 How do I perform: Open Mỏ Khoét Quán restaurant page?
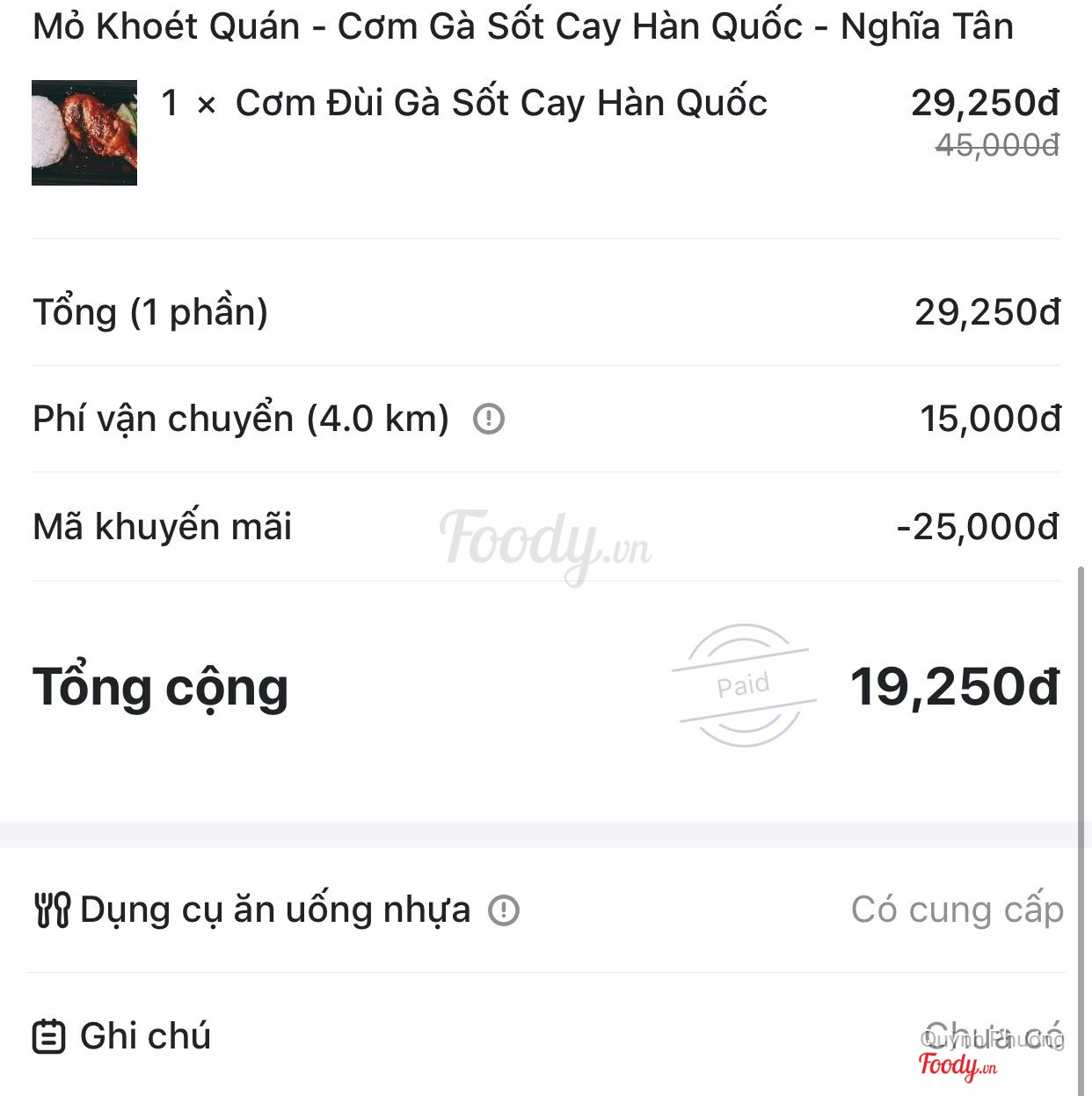pyautogui.click(x=522, y=26)
